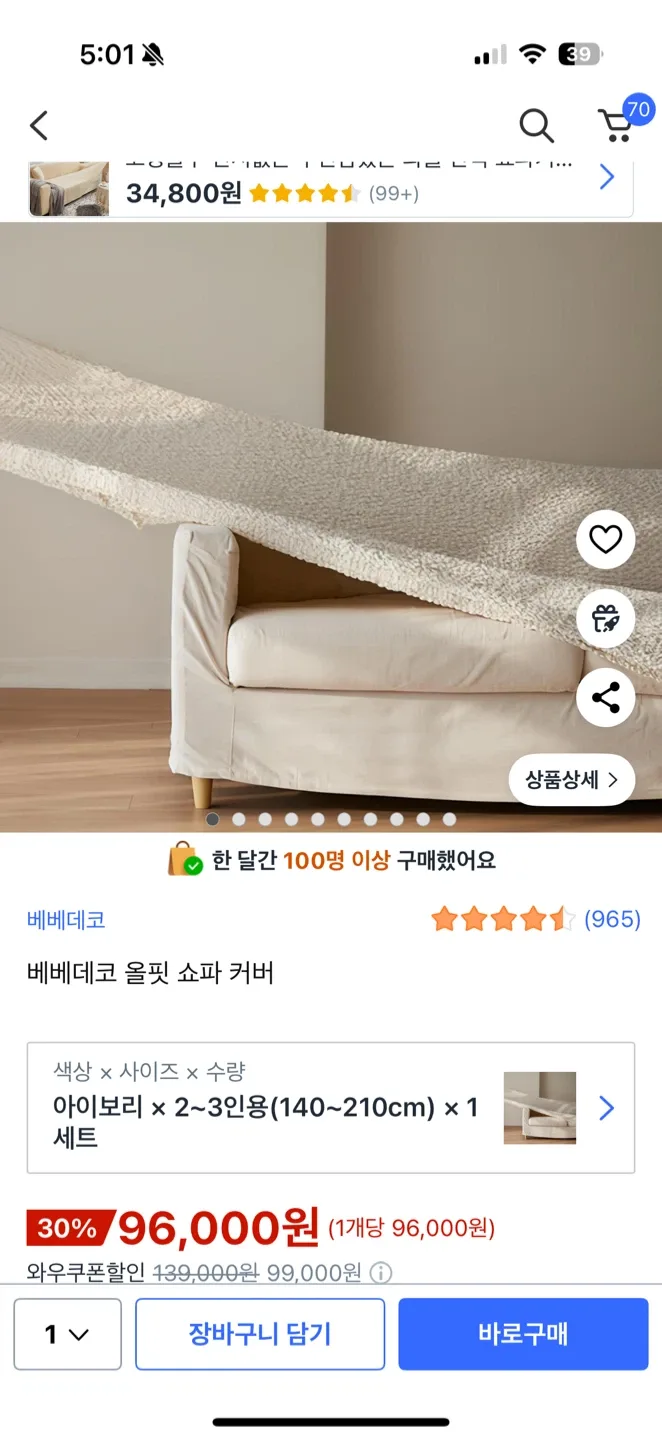Visit the 베베데코 brand link
662x1440 pixels.
66,920
